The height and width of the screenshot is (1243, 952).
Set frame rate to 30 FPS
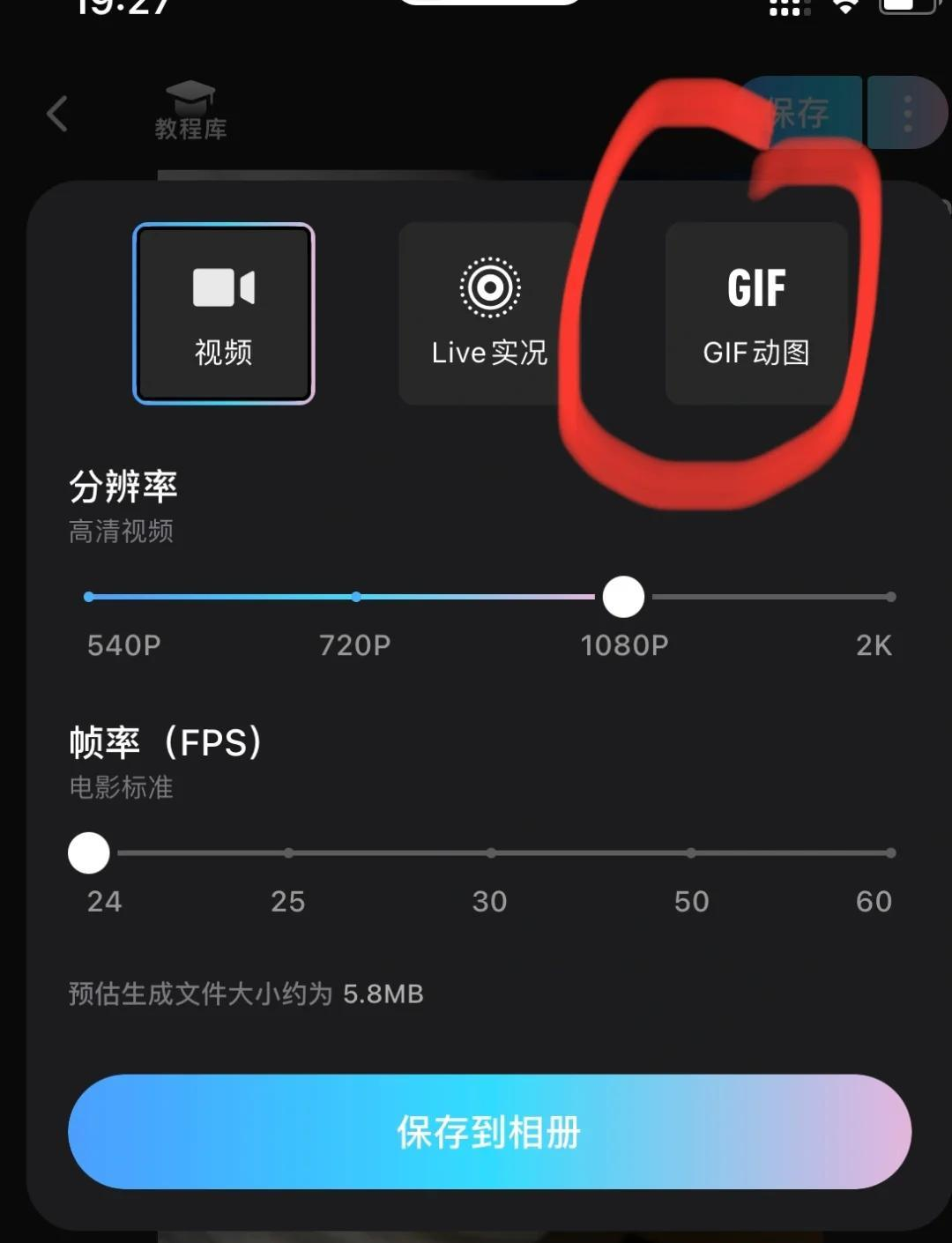point(490,853)
